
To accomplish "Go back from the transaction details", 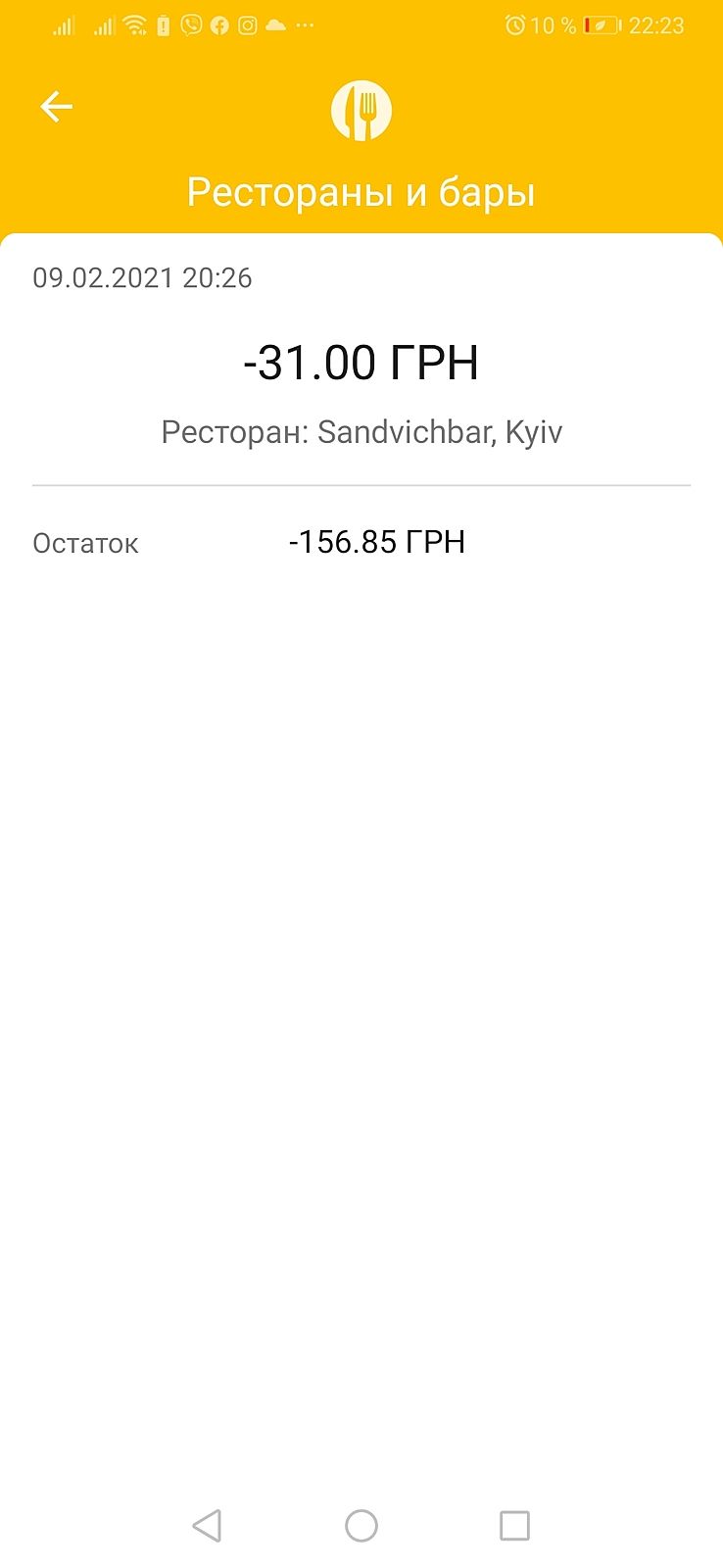I will [x=57, y=107].
